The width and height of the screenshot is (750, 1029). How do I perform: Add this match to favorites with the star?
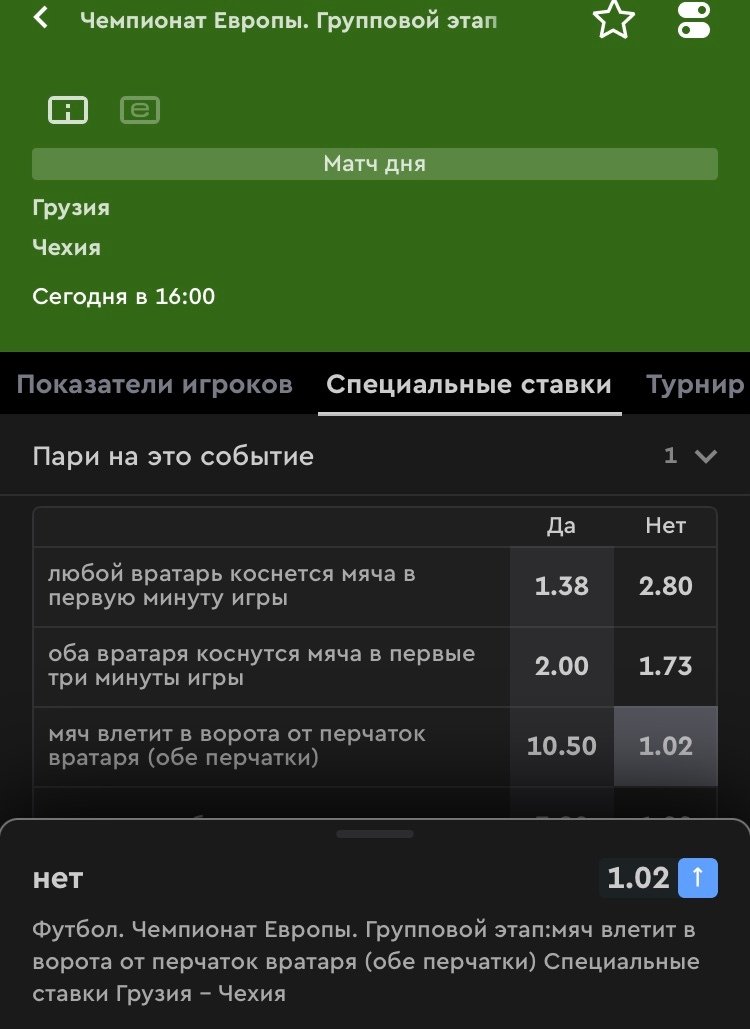[613, 20]
